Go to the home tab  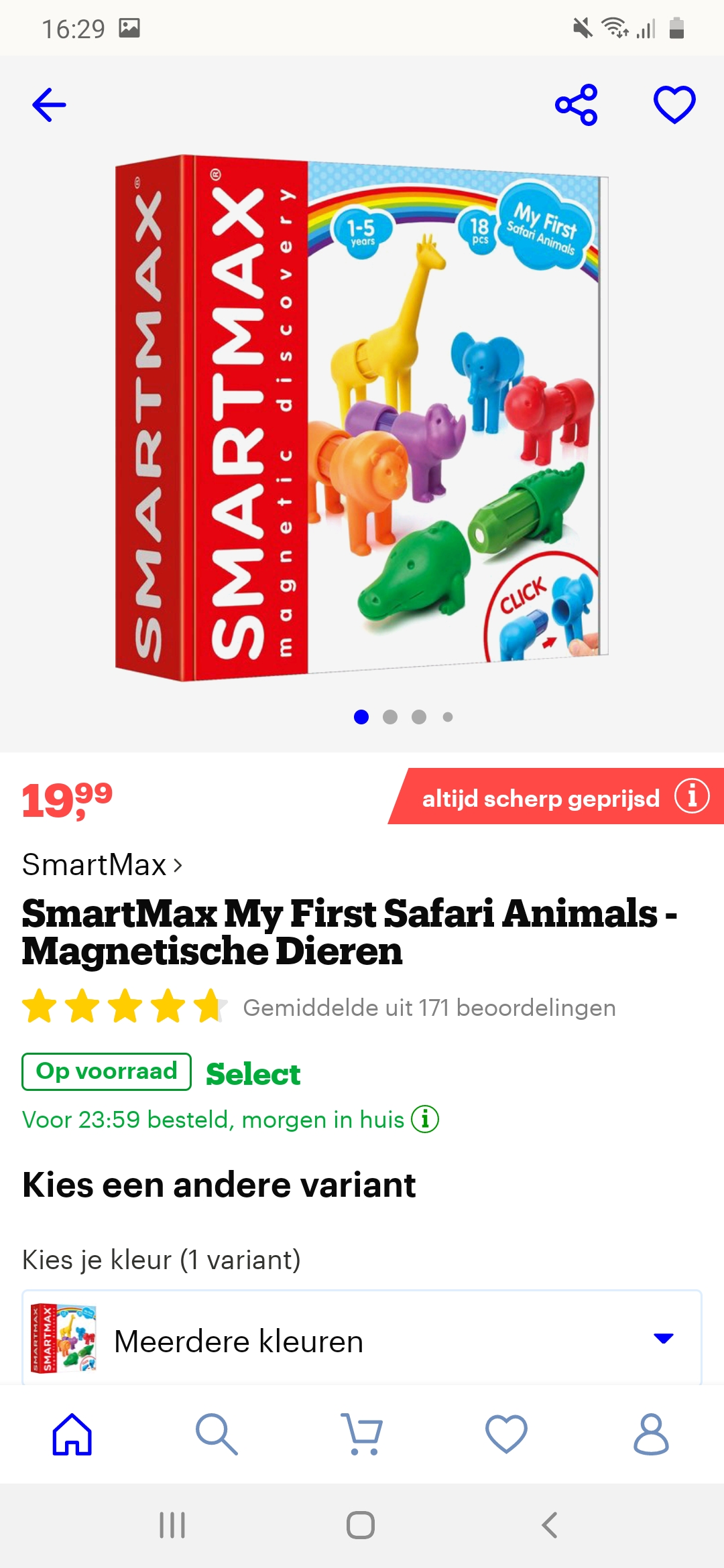tap(72, 1435)
